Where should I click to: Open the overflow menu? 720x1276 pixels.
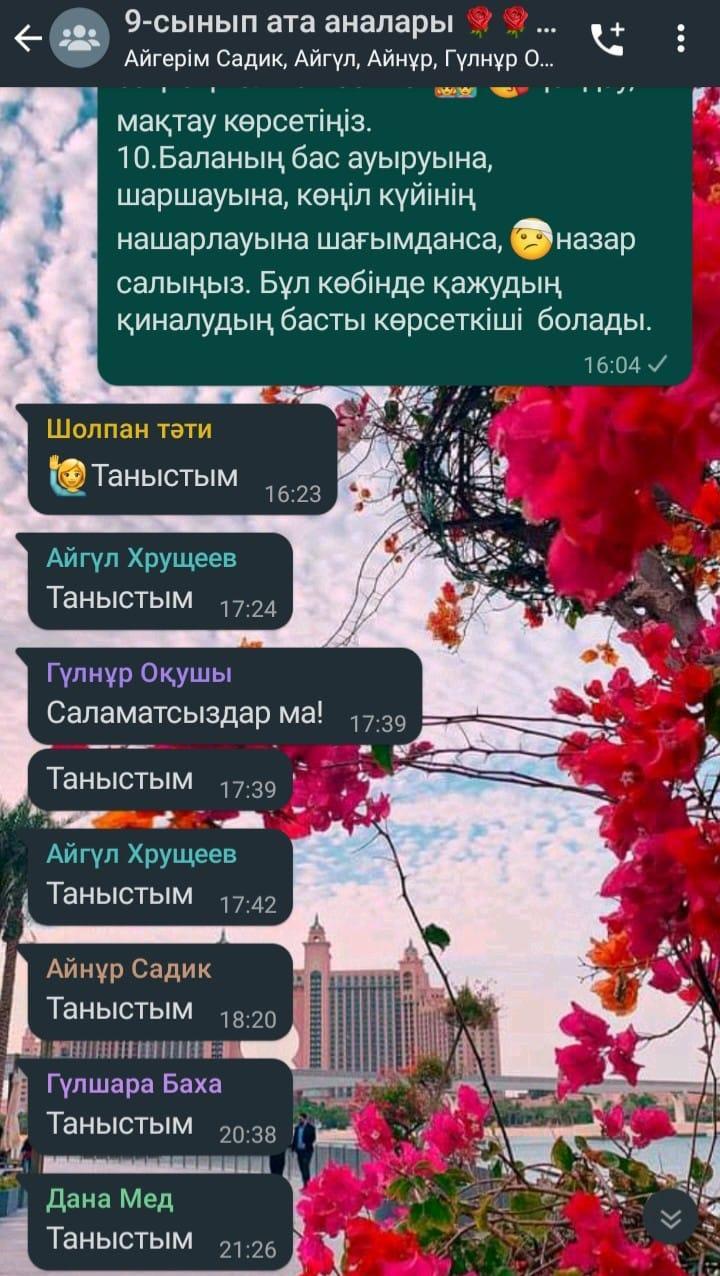(681, 39)
